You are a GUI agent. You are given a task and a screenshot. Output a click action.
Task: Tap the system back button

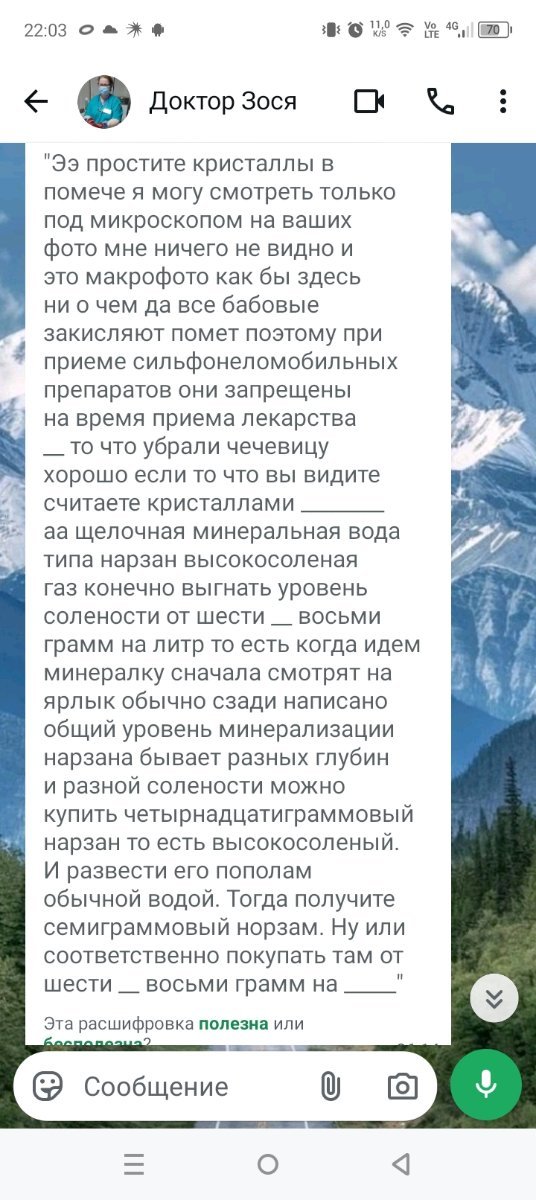(x=402, y=1164)
